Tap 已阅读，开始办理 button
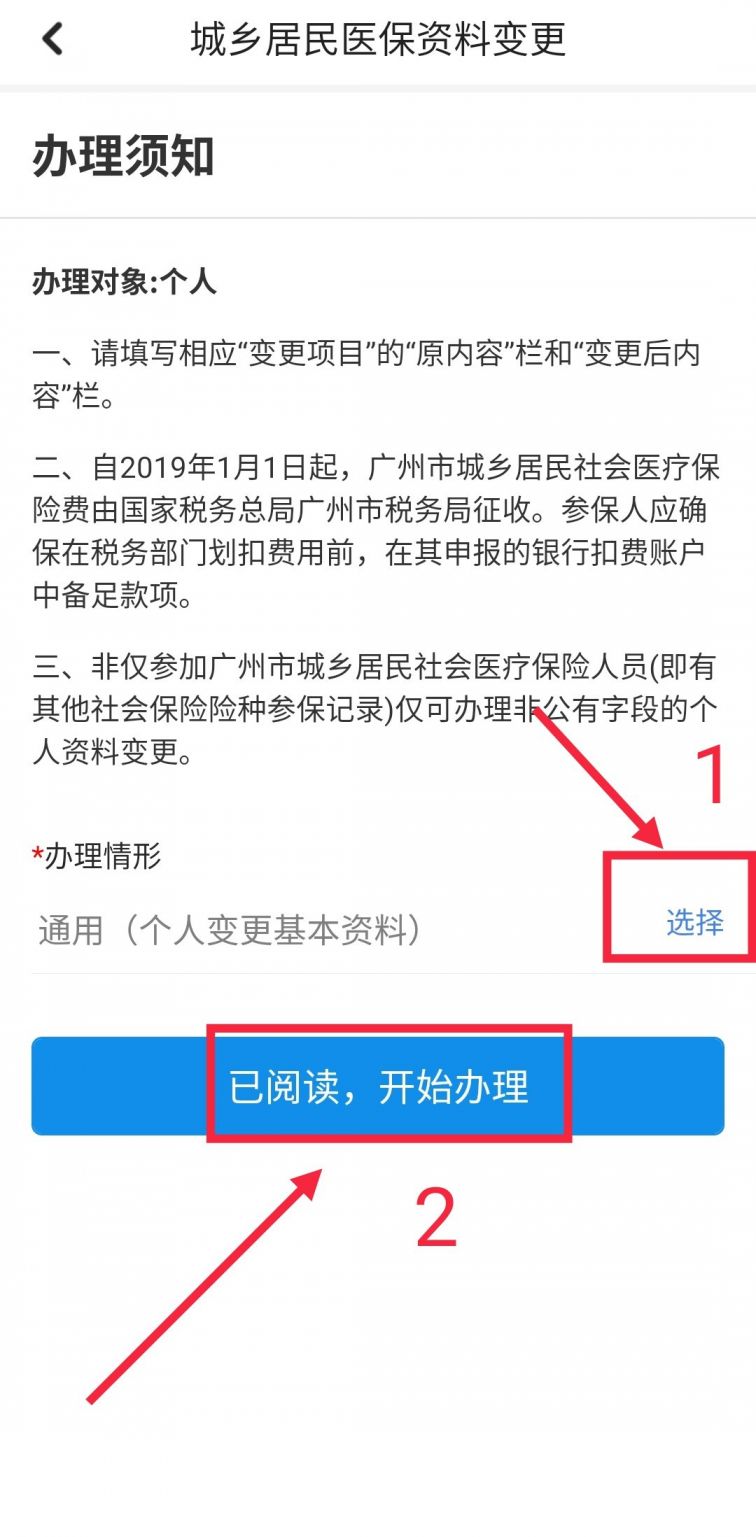 pos(378,1086)
